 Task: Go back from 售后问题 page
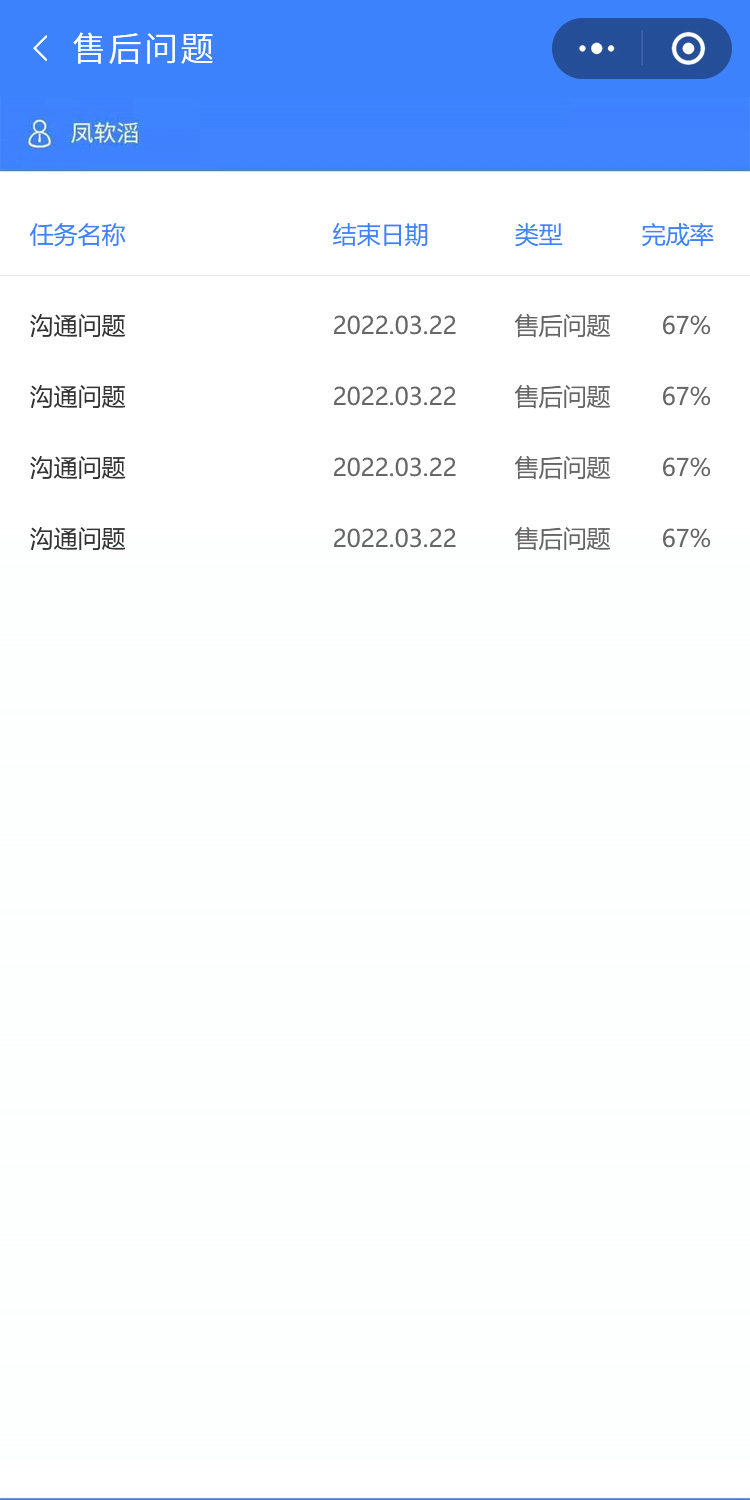click(x=41, y=48)
